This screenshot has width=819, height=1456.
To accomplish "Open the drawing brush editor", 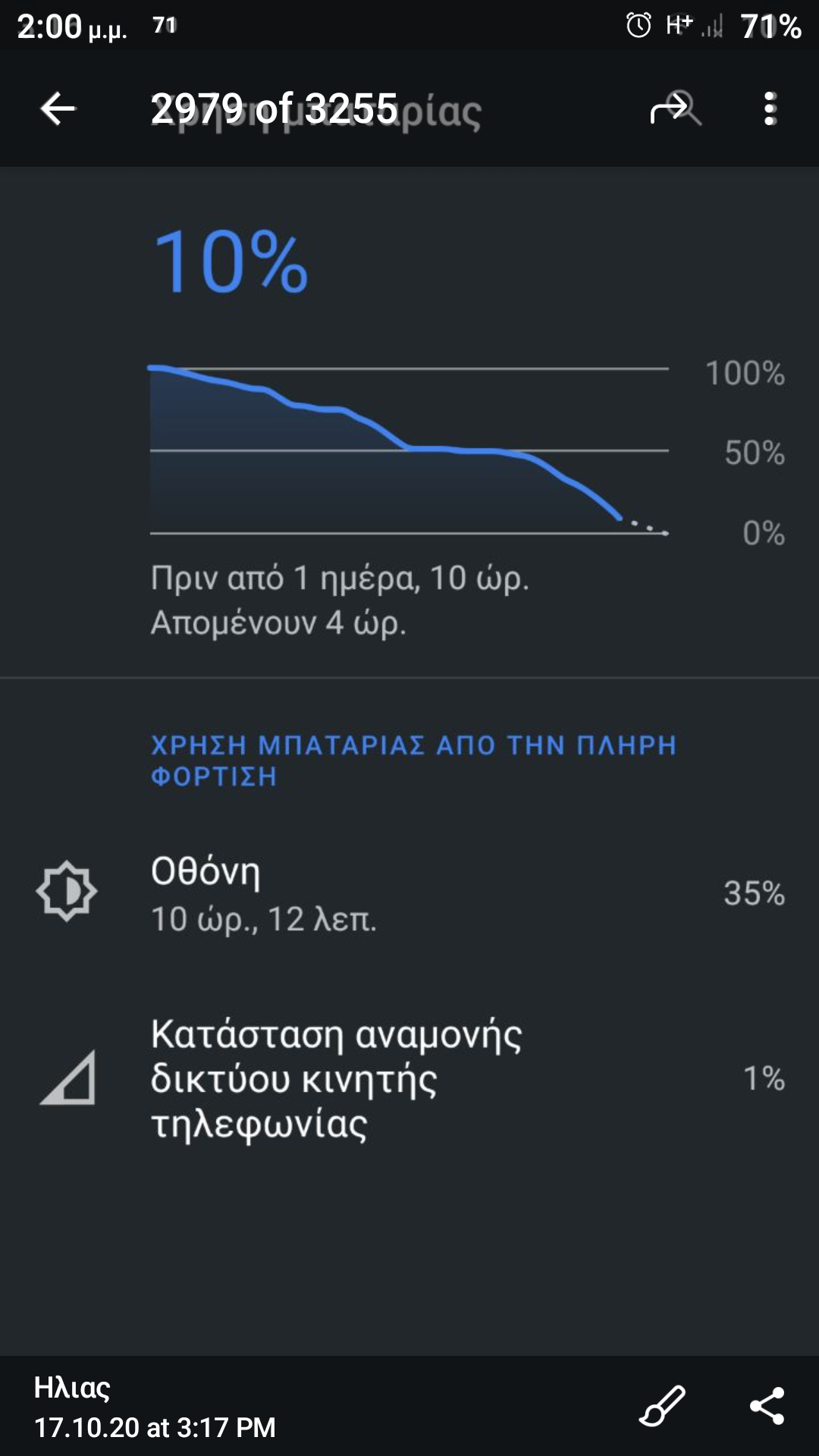I will 662,1406.
